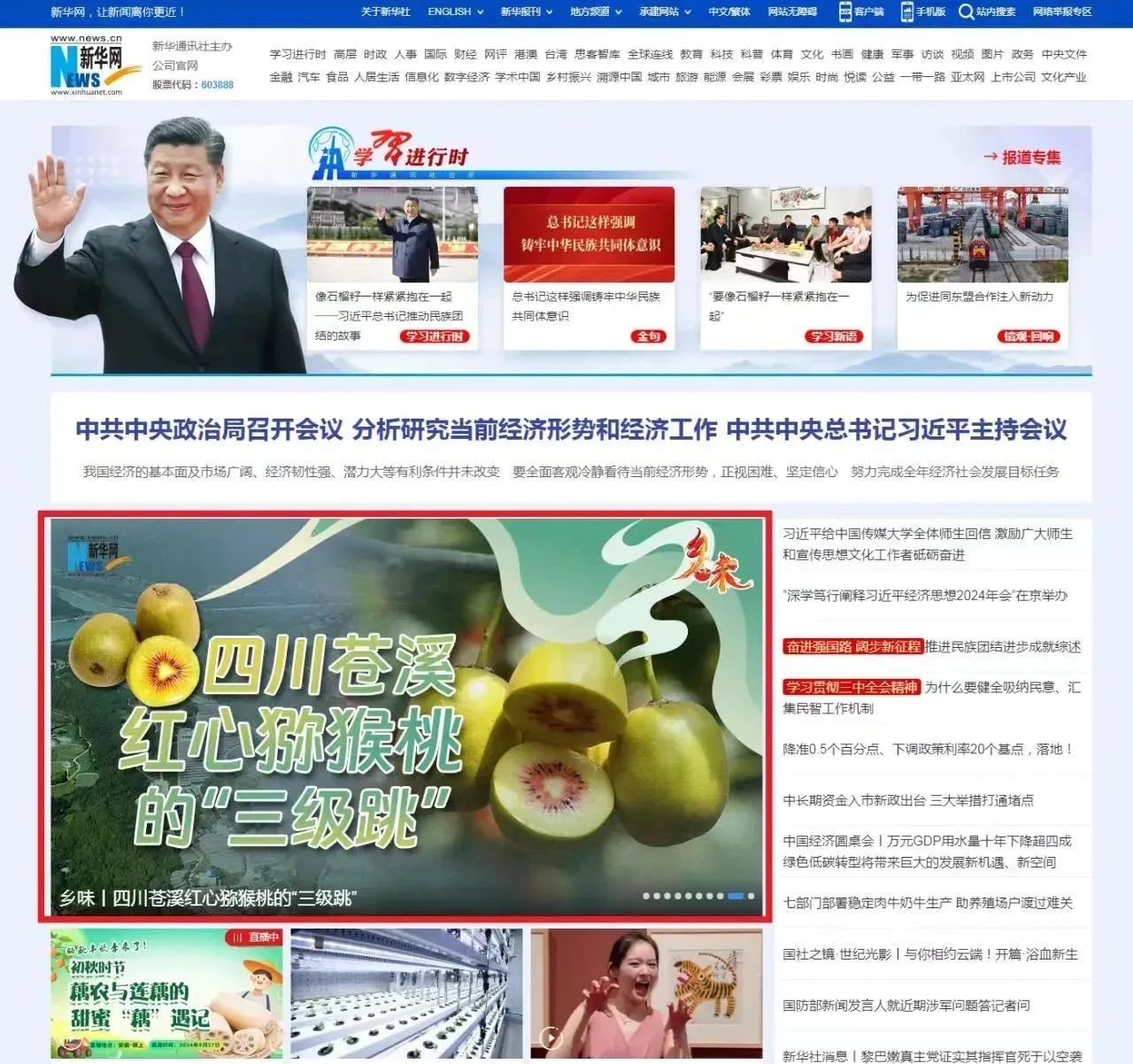This screenshot has width=1133, height=1064.
Task: Open article 习近平给中国传媒大学全体师生回信
Action: pos(927,544)
